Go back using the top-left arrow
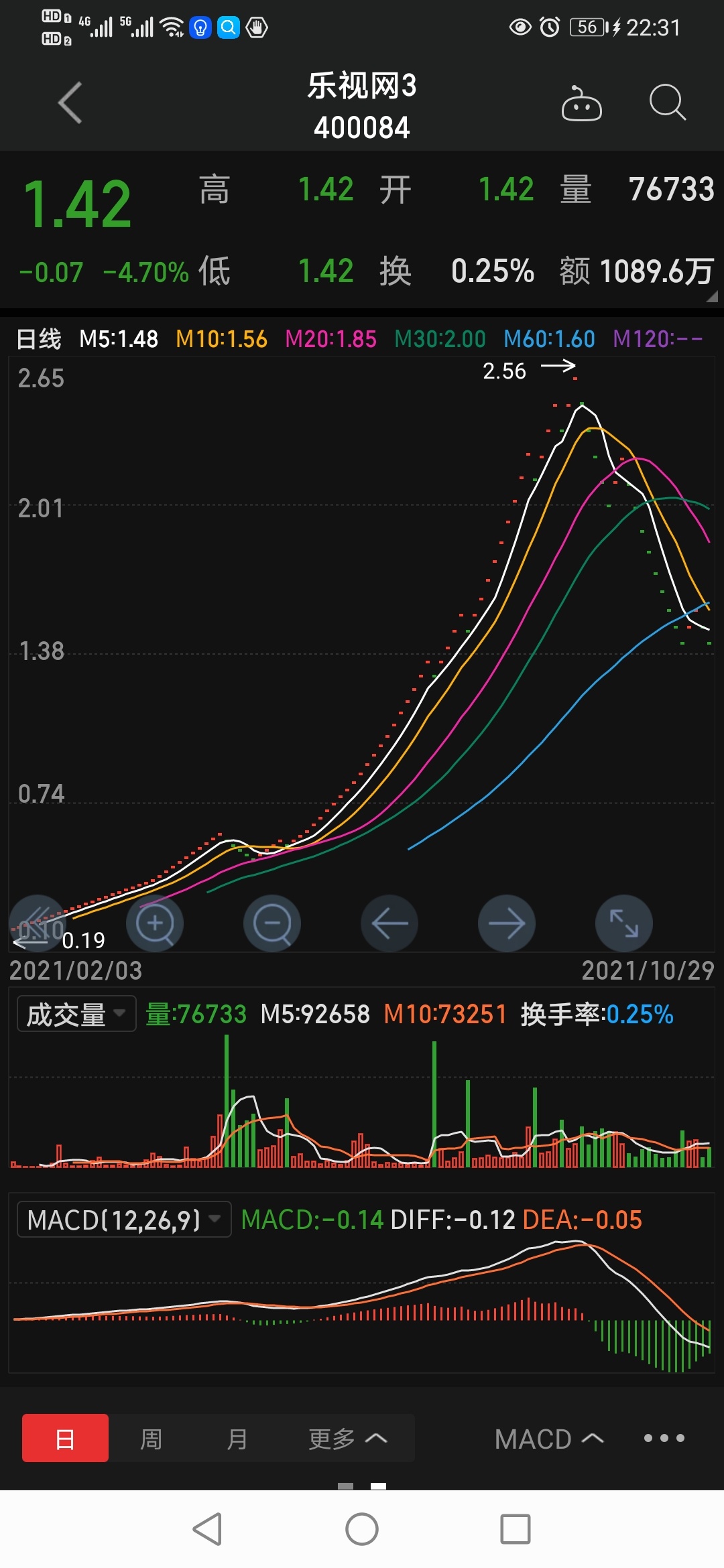Viewport: 724px width, 1568px height. pos(70,103)
